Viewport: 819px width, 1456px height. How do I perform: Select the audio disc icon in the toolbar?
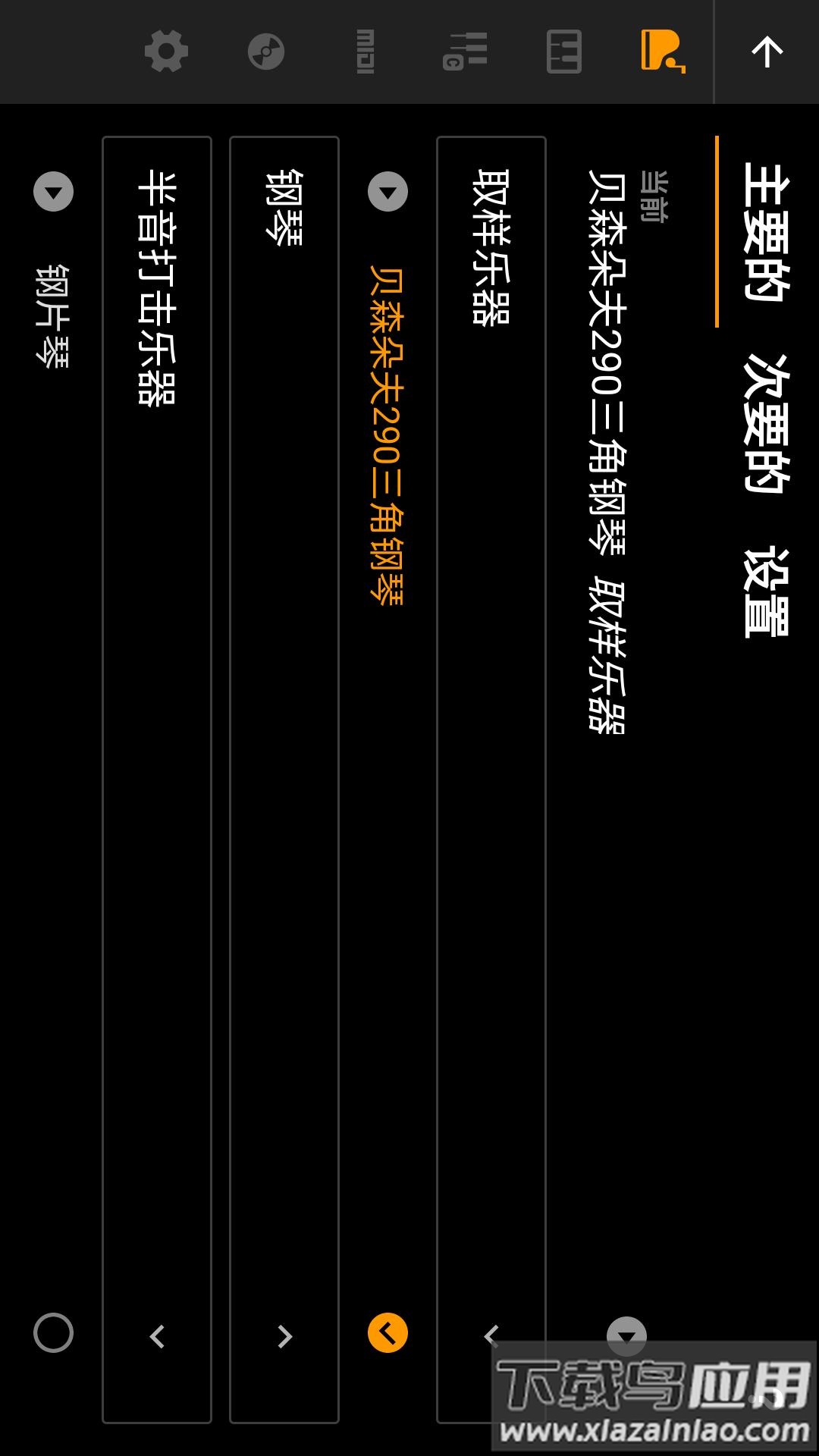(x=264, y=52)
